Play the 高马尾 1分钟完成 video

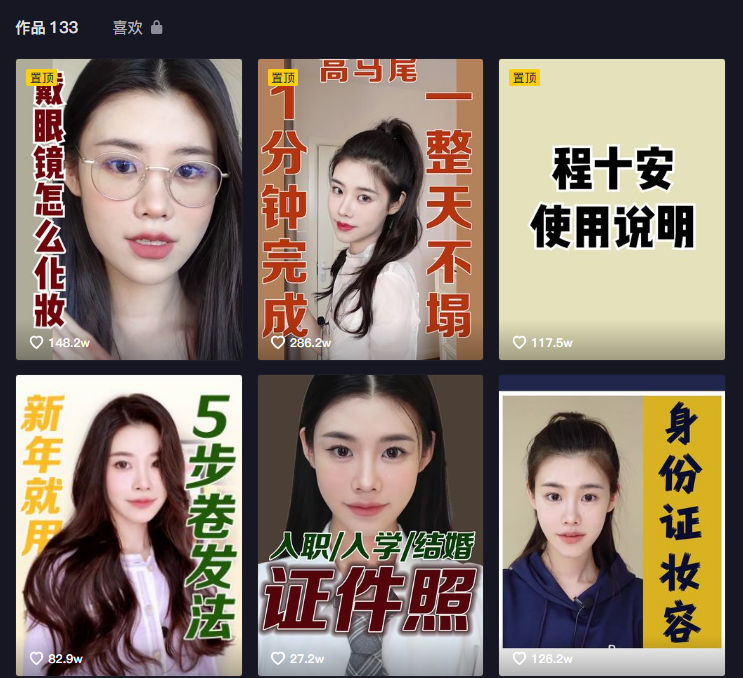(x=370, y=209)
